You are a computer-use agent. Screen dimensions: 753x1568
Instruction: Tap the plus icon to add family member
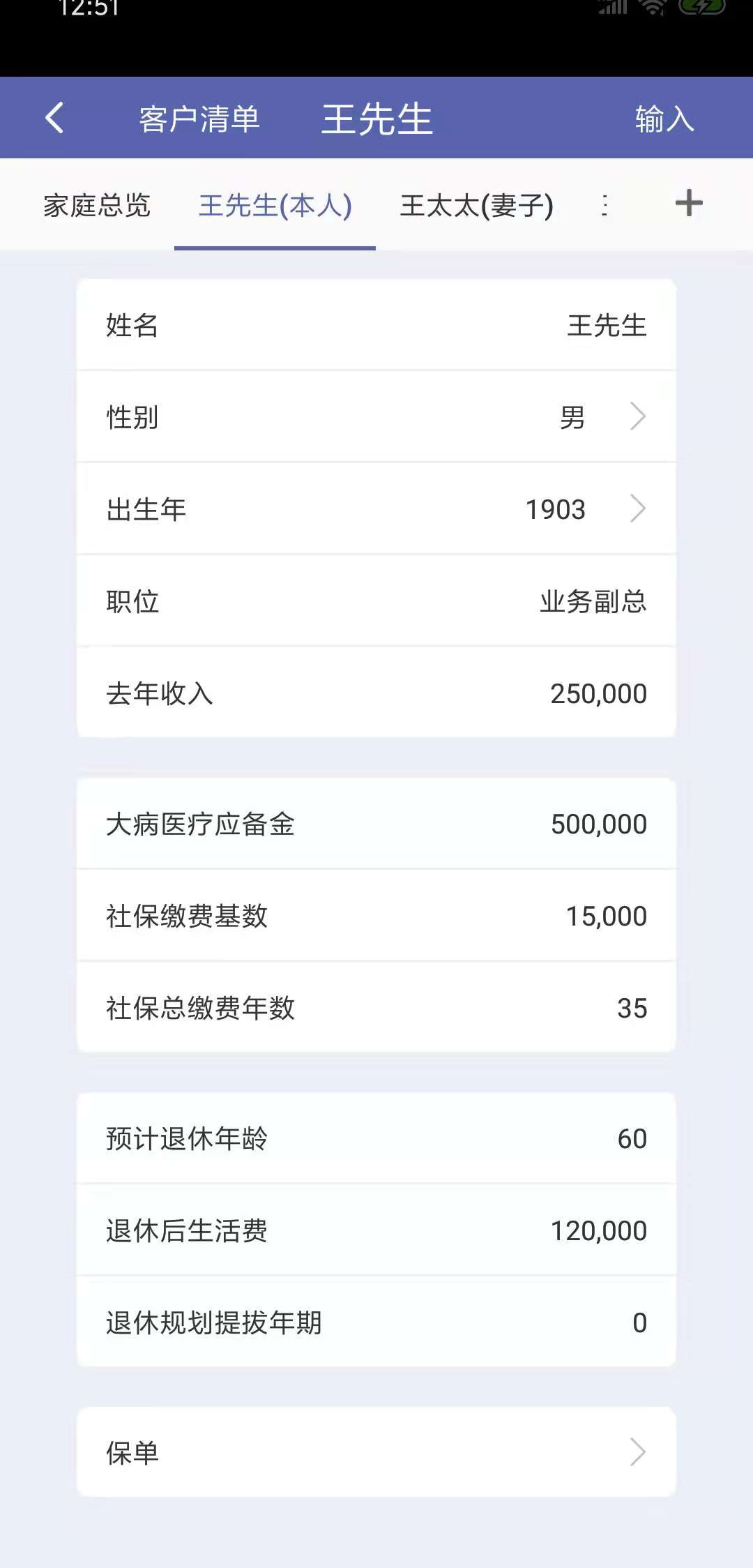[689, 204]
